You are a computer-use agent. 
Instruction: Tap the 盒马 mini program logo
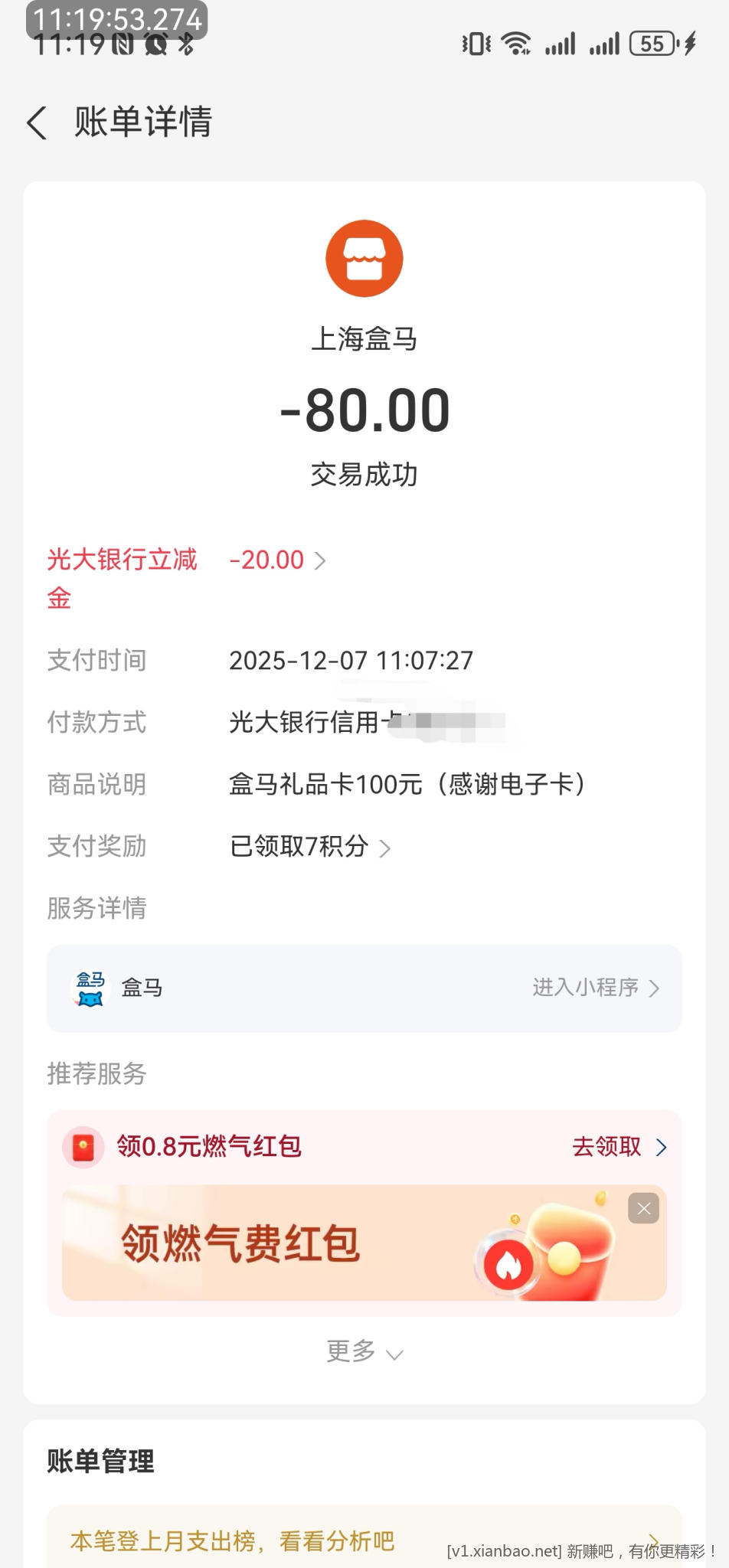[90, 988]
